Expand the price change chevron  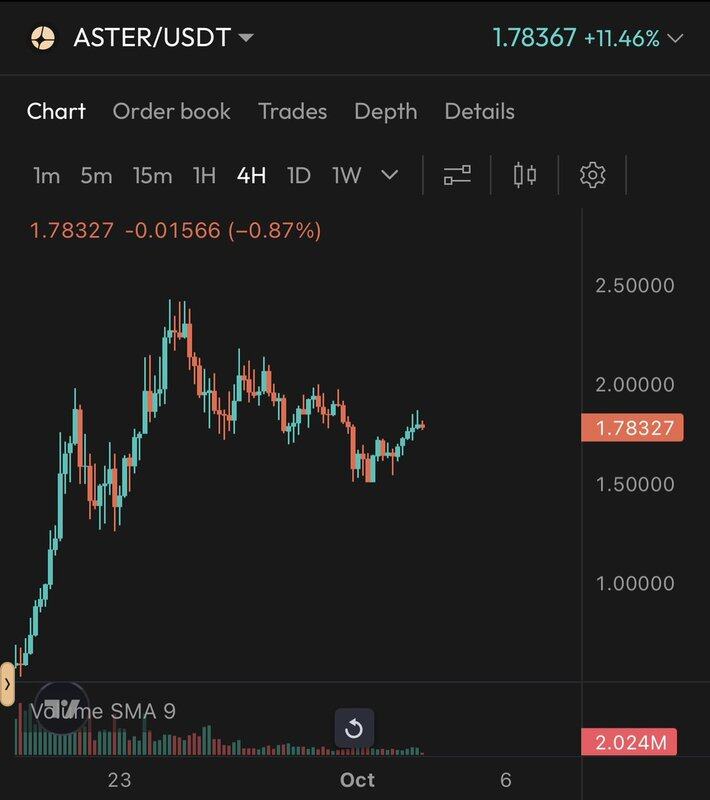(x=676, y=38)
